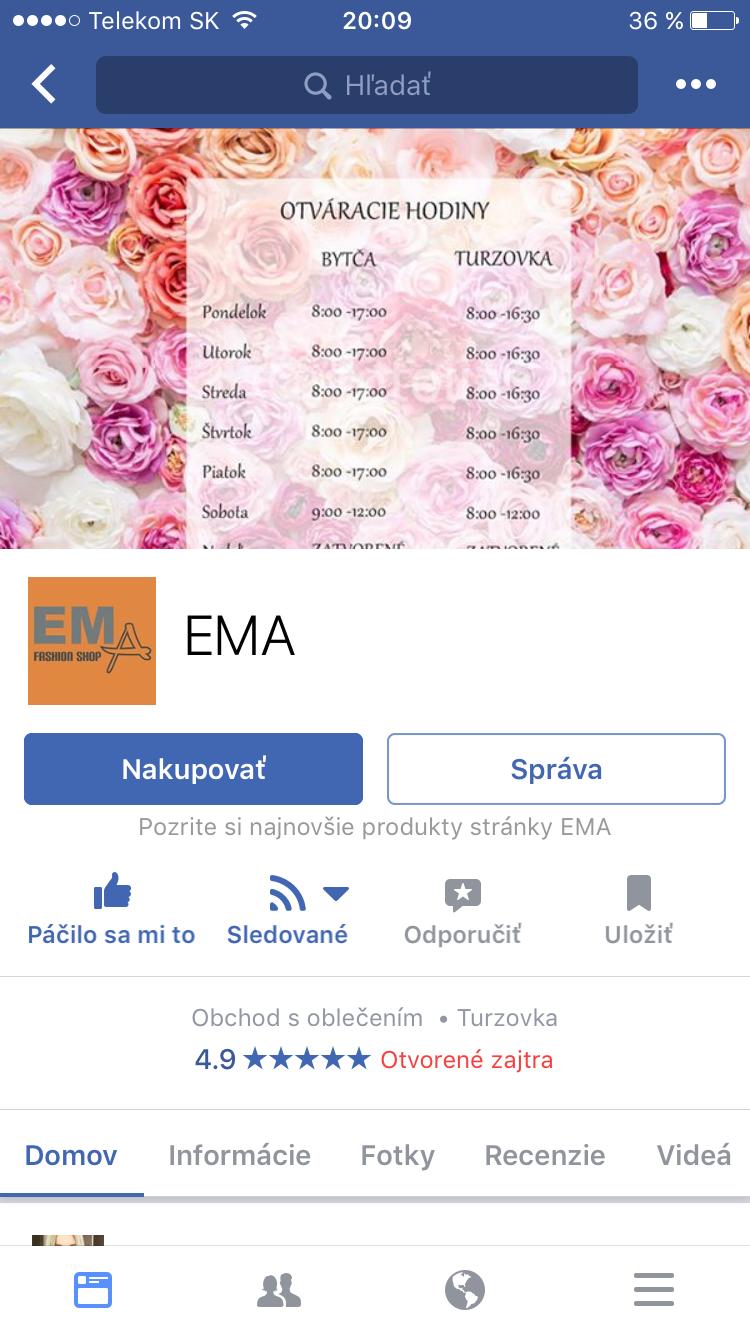Viewport: 750px width, 1334px height.
Task: Toggle the Páčilo sa mi to like
Action: pos(111,910)
